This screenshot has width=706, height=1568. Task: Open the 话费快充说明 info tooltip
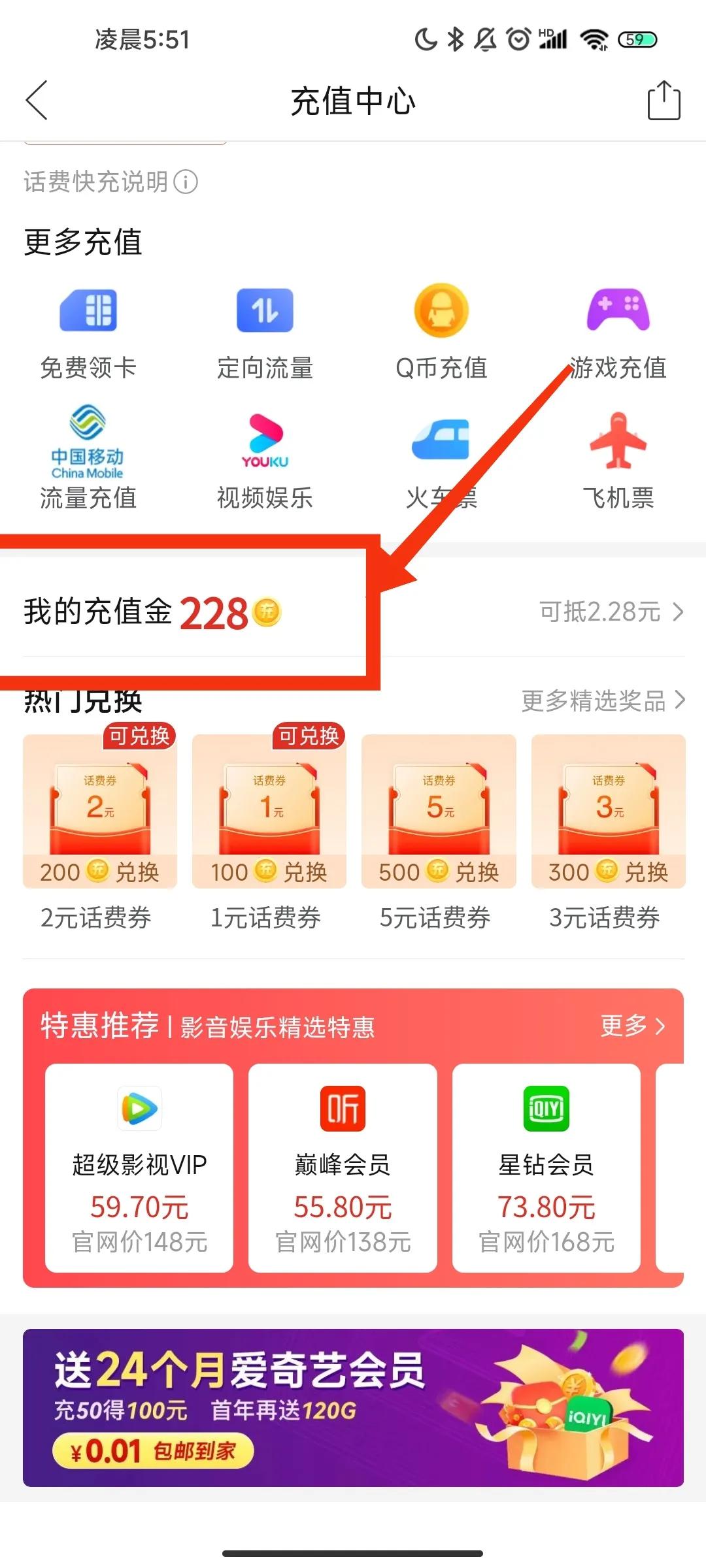click(185, 183)
